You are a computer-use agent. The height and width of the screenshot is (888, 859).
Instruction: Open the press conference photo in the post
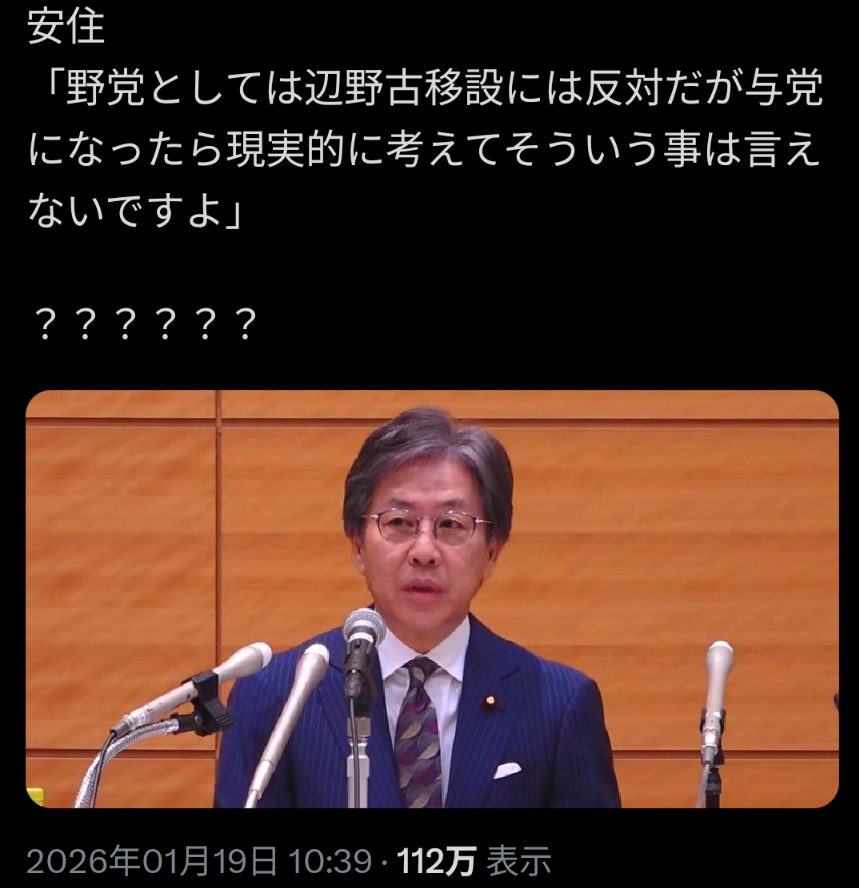click(431, 598)
